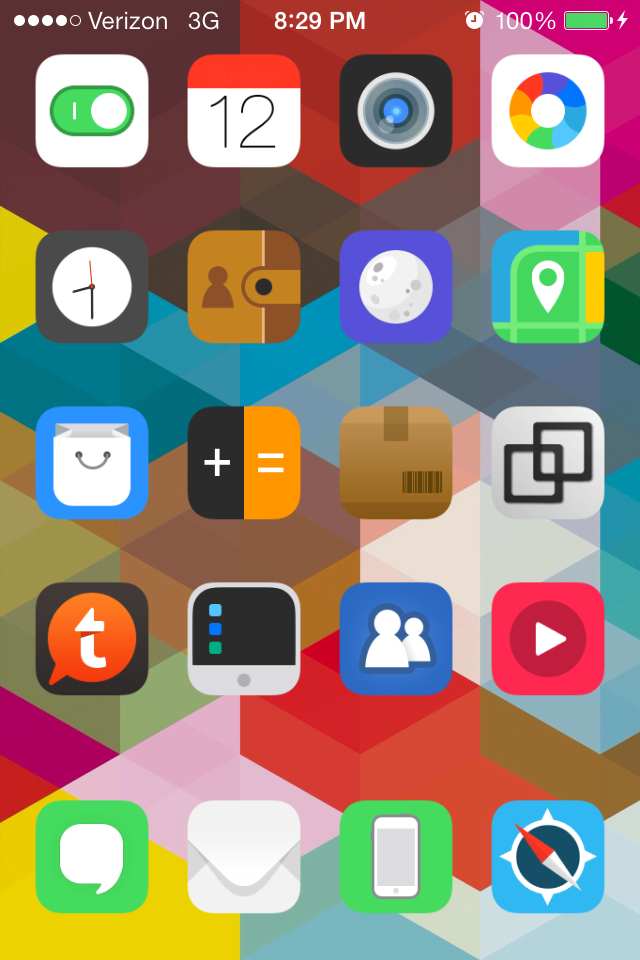Image resolution: width=640 pixels, height=960 pixels.
Task: Open the Cydia app with the cardboard box icon
Action: tap(396, 463)
